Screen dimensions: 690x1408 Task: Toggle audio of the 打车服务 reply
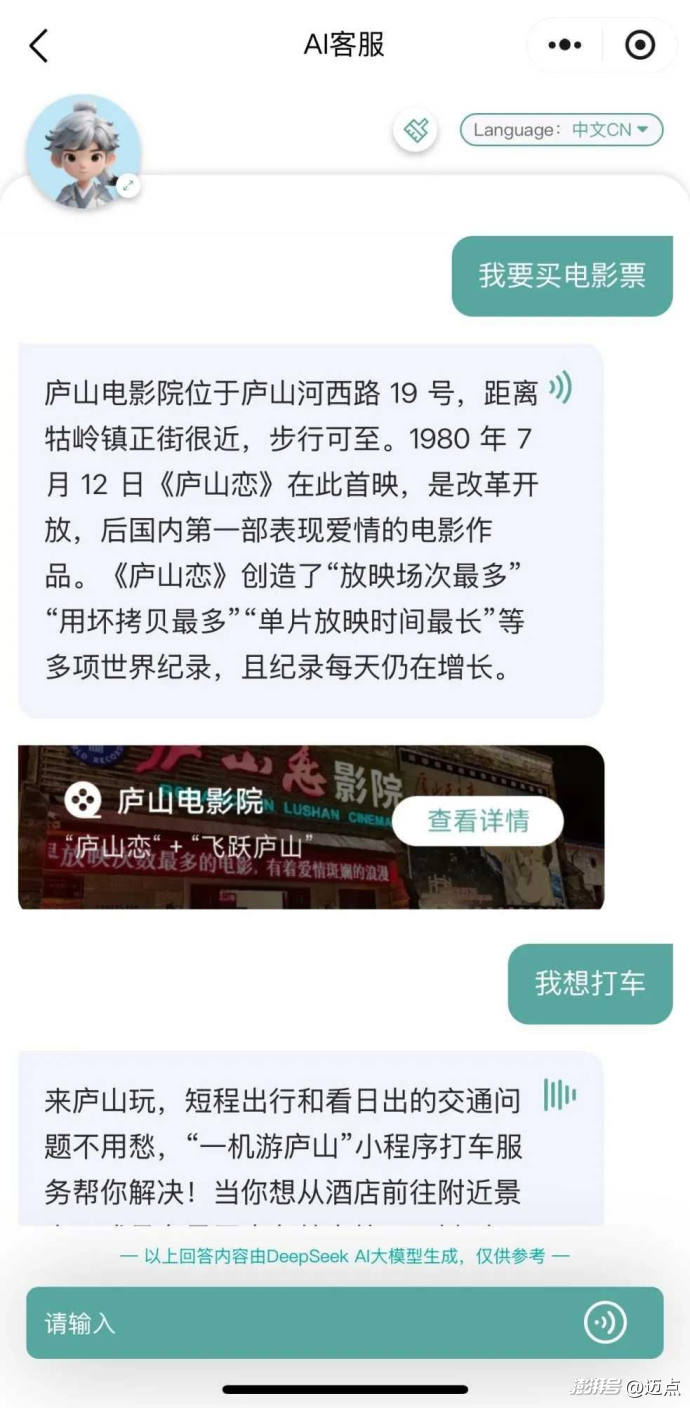click(x=560, y=1095)
